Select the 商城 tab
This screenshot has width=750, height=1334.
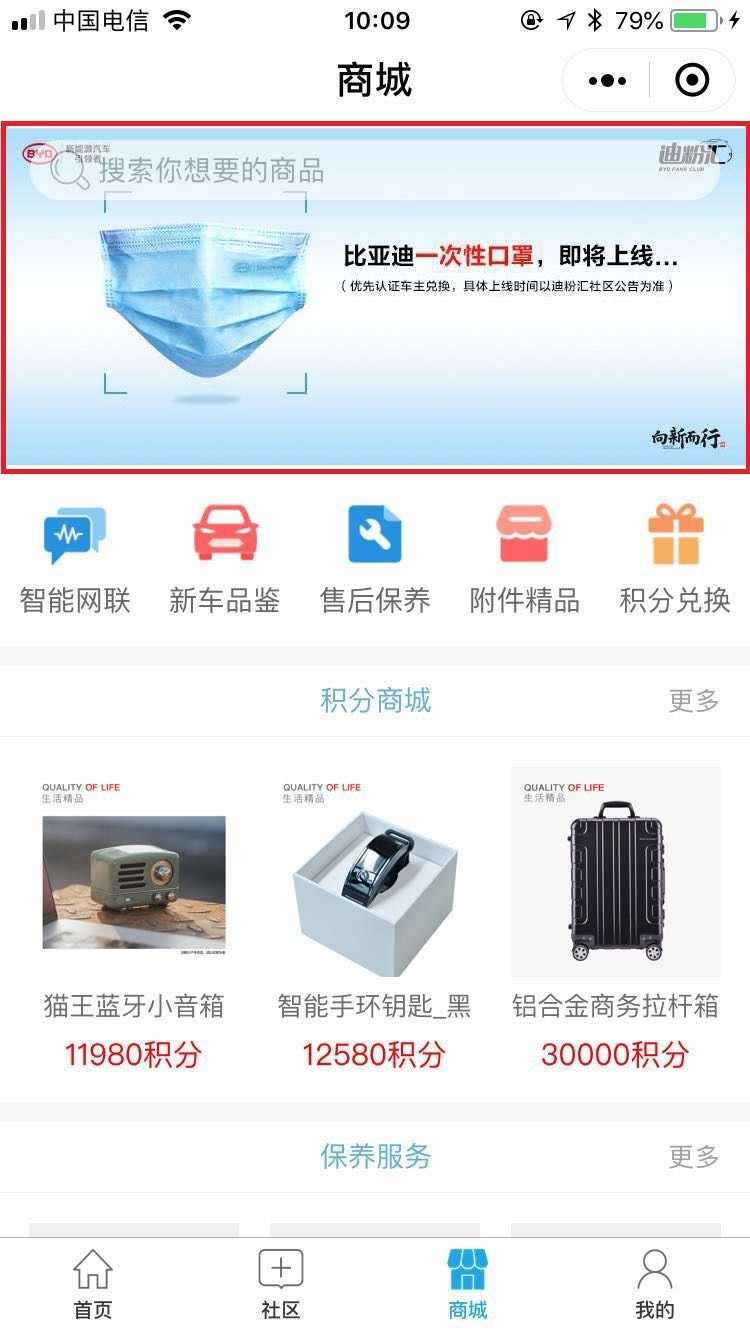click(x=467, y=1285)
